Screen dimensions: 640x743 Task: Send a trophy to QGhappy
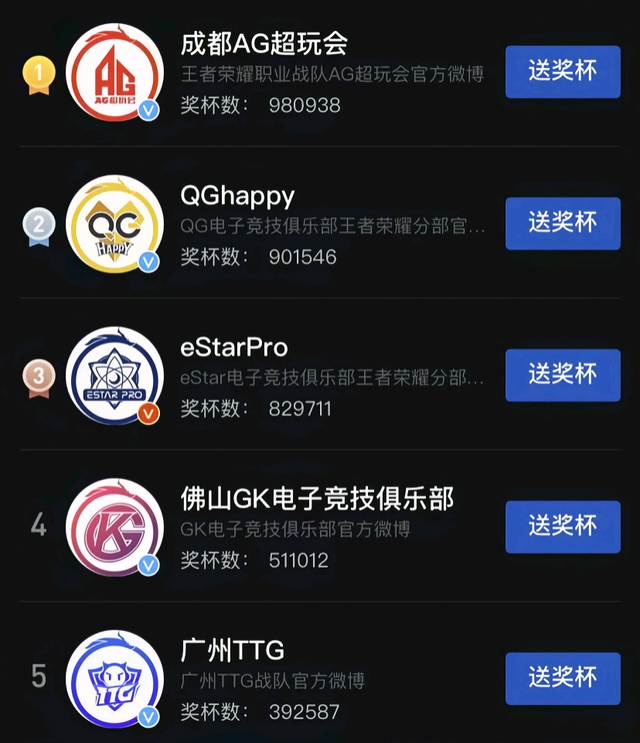click(563, 222)
